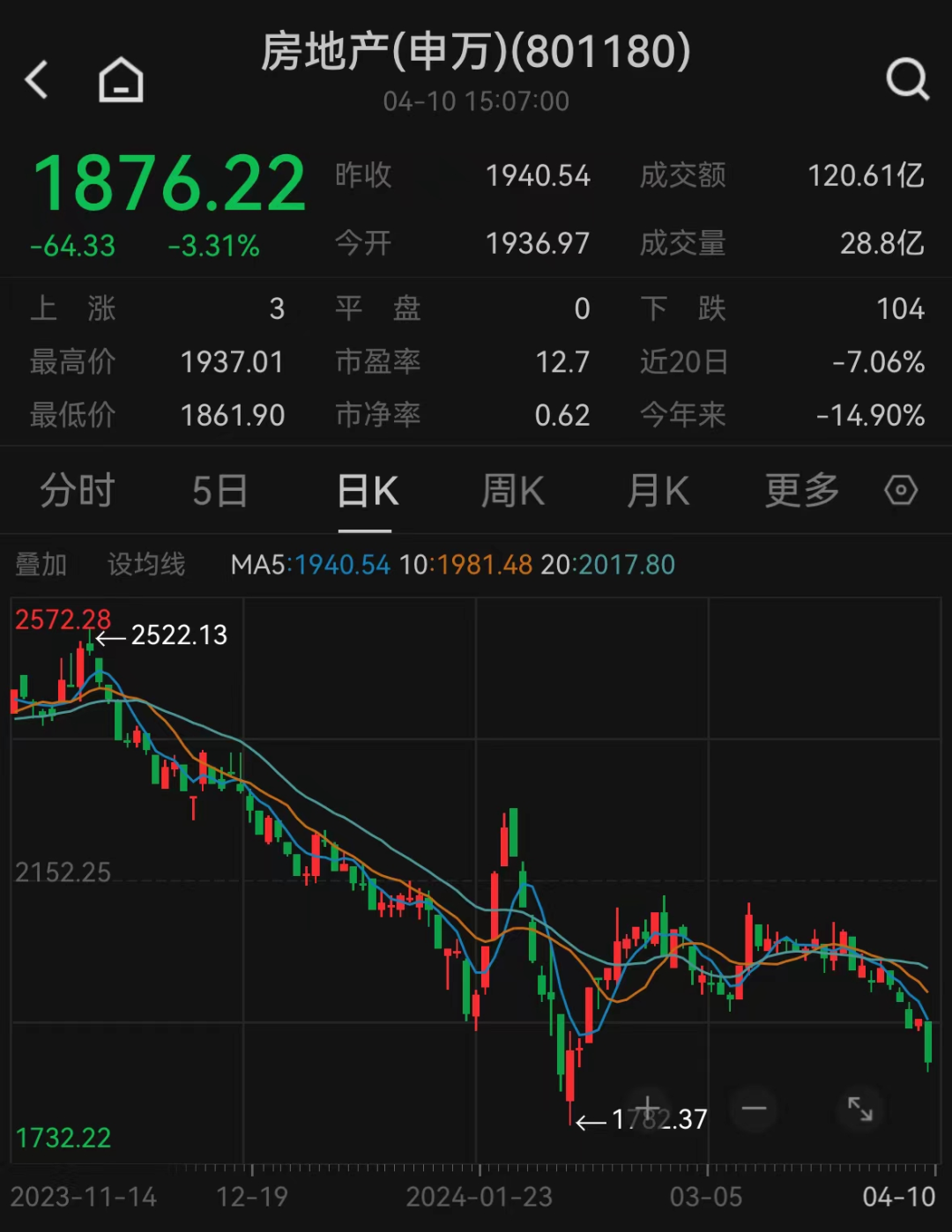Open the 更多 chart period options

pyautogui.click(x=801, y=491)
